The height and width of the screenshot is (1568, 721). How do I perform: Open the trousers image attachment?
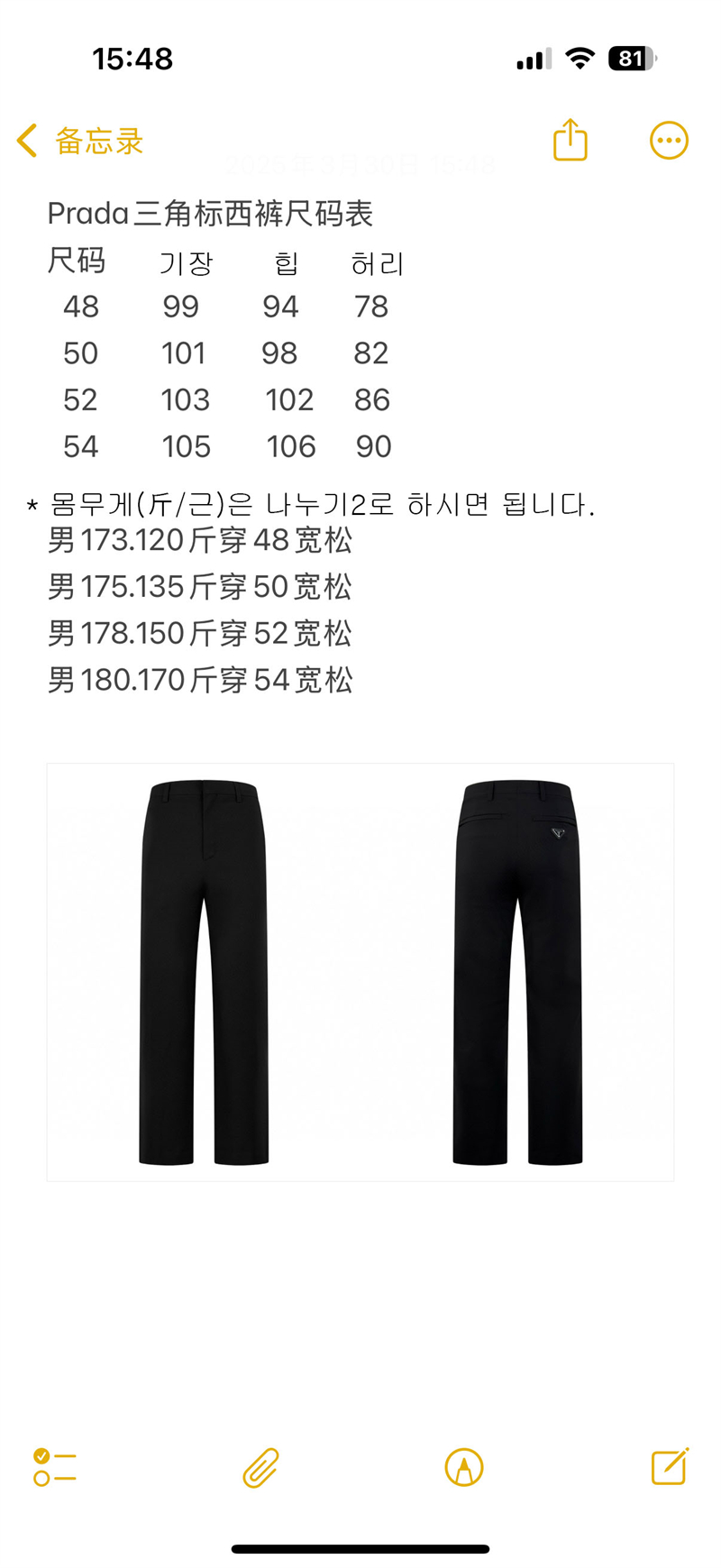(360, 972)
